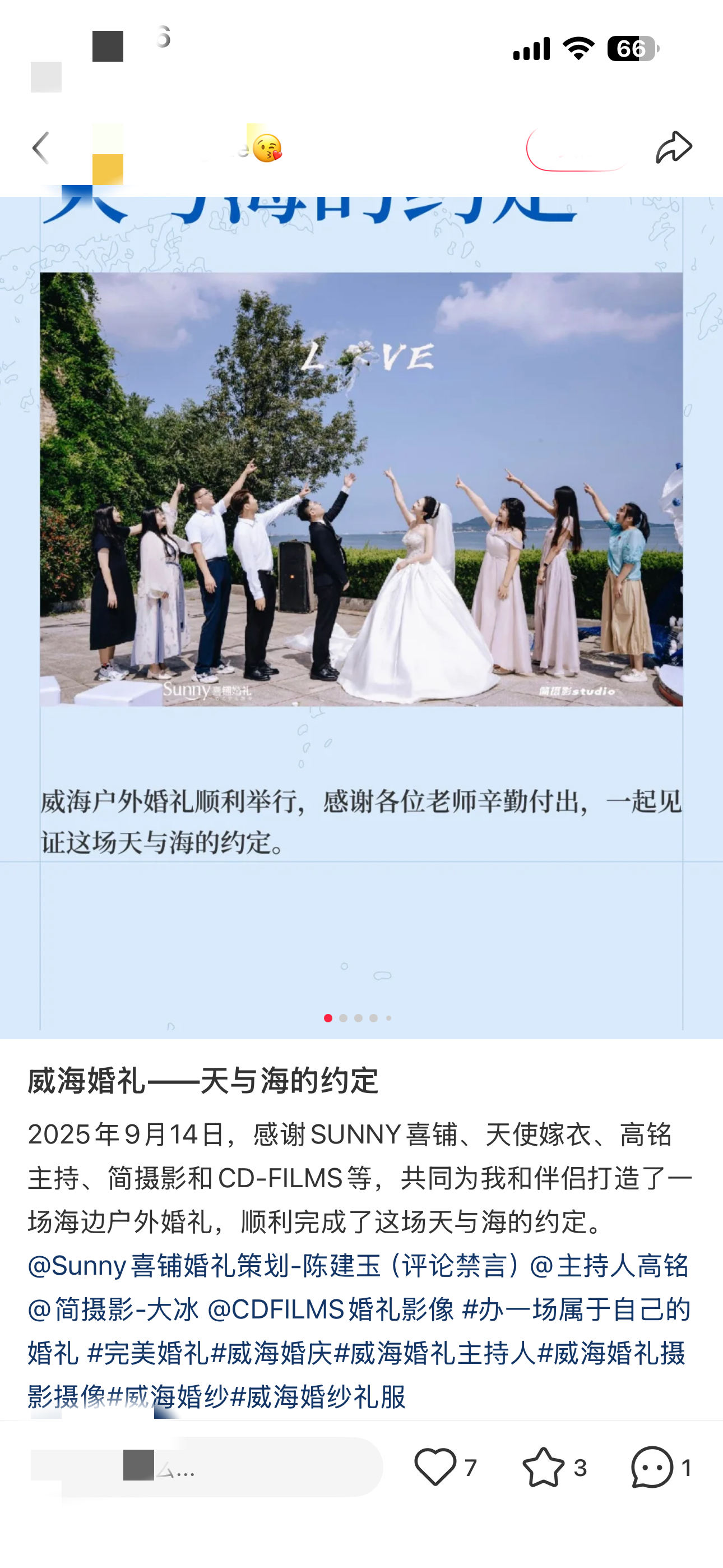Open mention @简摄影-大冰
This screenshot has width=723, height=1568.
[114, 1309]
